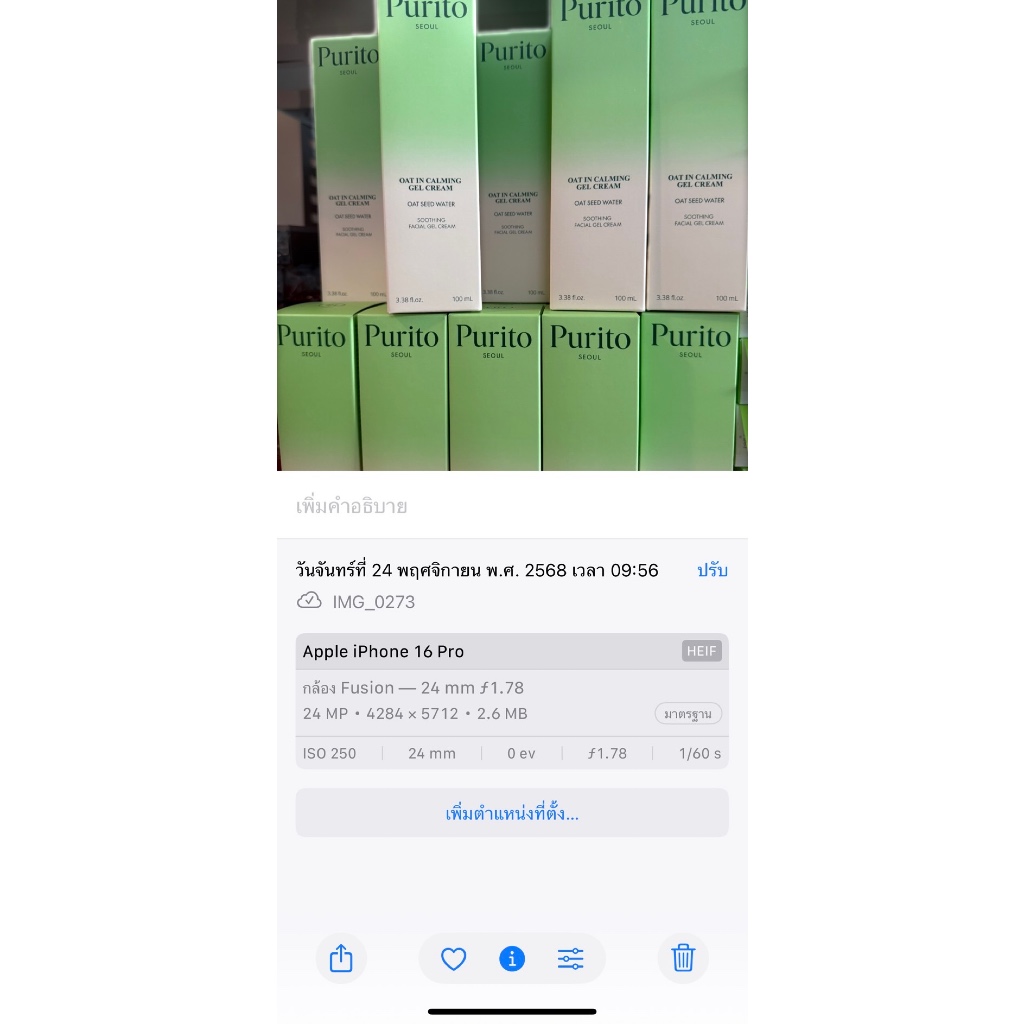Tap เพิ่มตำแหน่งที่ตั้ง to add a location

pyautogui.click(x=512, y=813)
